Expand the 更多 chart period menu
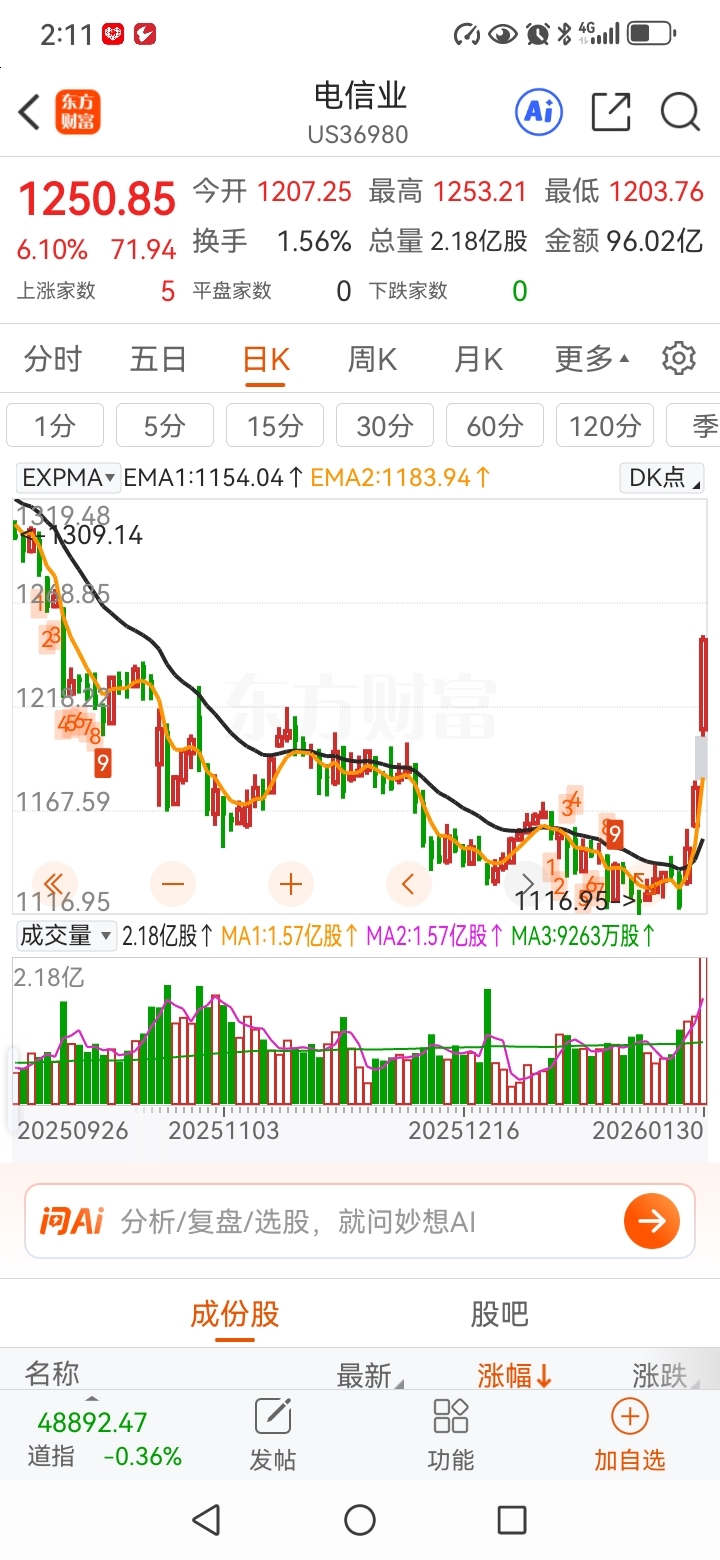 (592, 358)
